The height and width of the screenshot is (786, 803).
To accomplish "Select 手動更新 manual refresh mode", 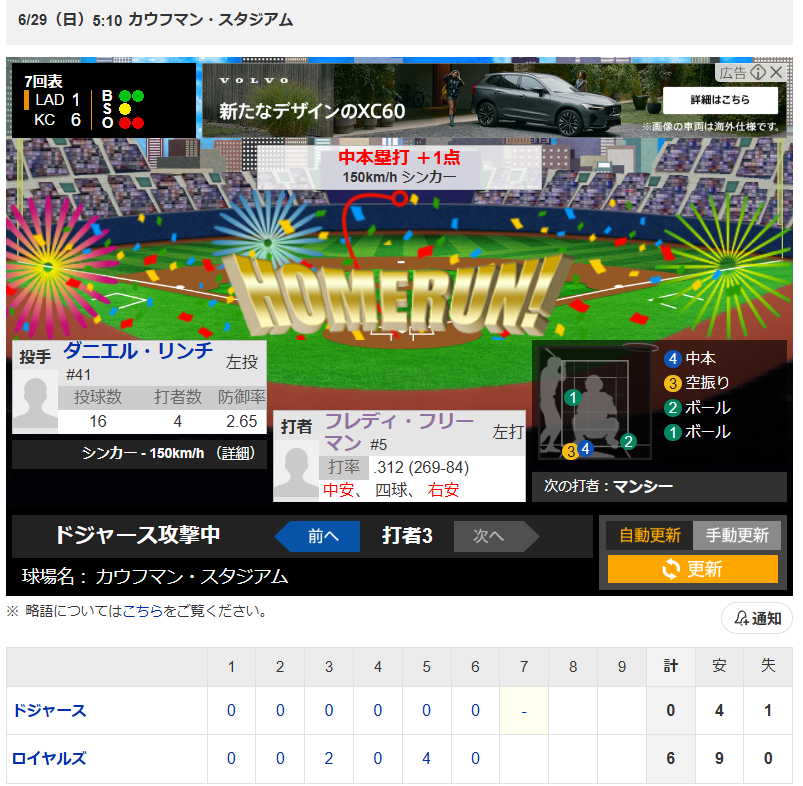I will (x=737, y=535).
